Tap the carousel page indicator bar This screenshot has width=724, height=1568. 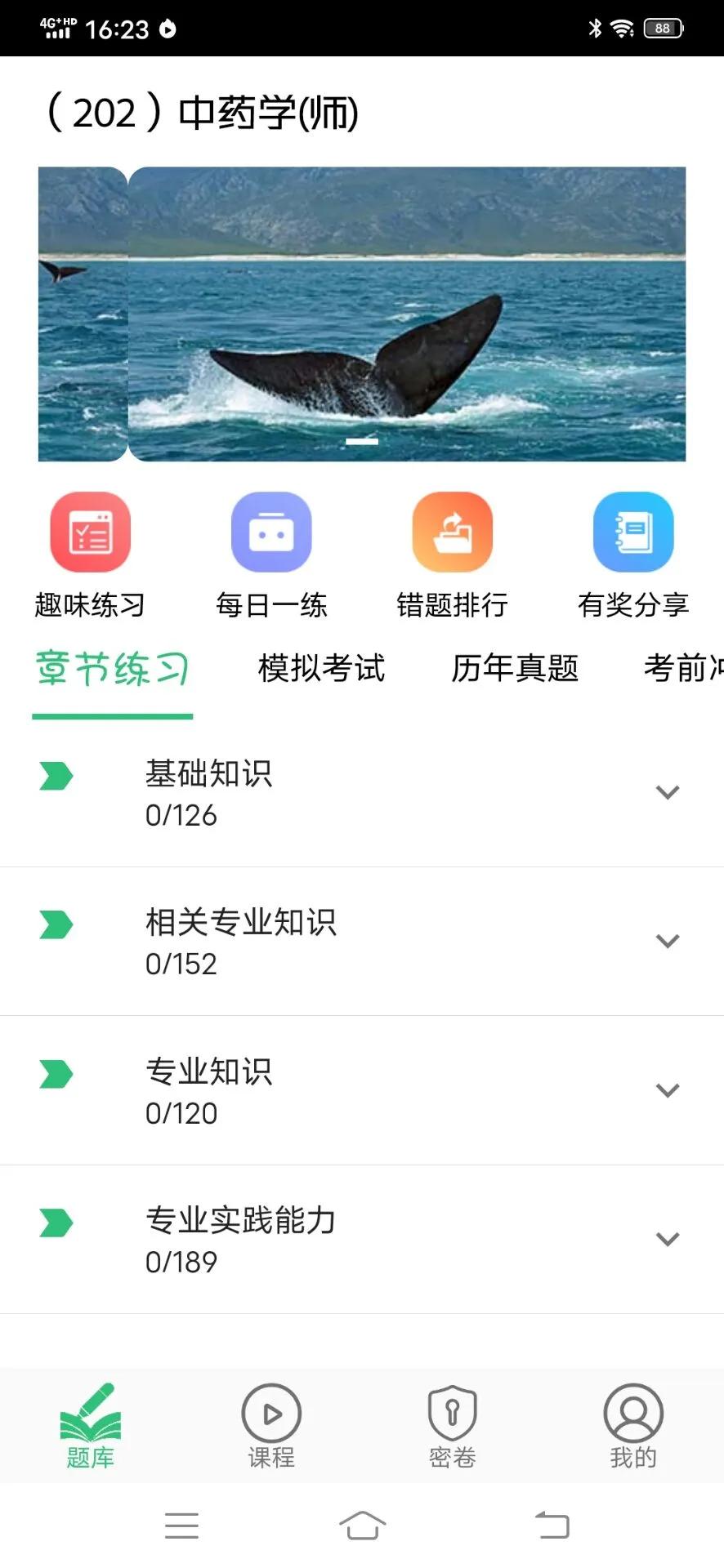(362, 441)
